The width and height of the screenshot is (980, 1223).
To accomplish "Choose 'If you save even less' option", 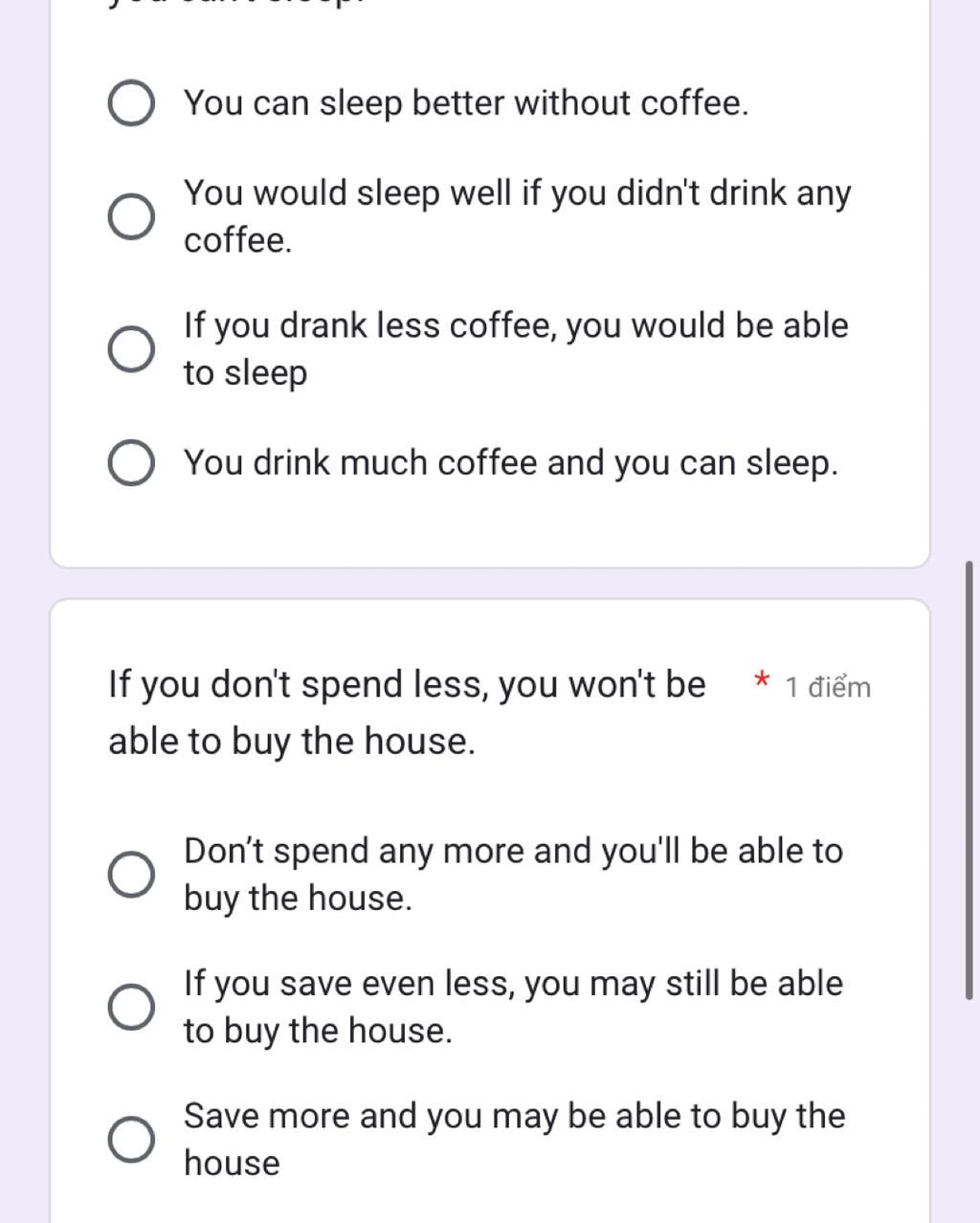I will [131, 1007].
